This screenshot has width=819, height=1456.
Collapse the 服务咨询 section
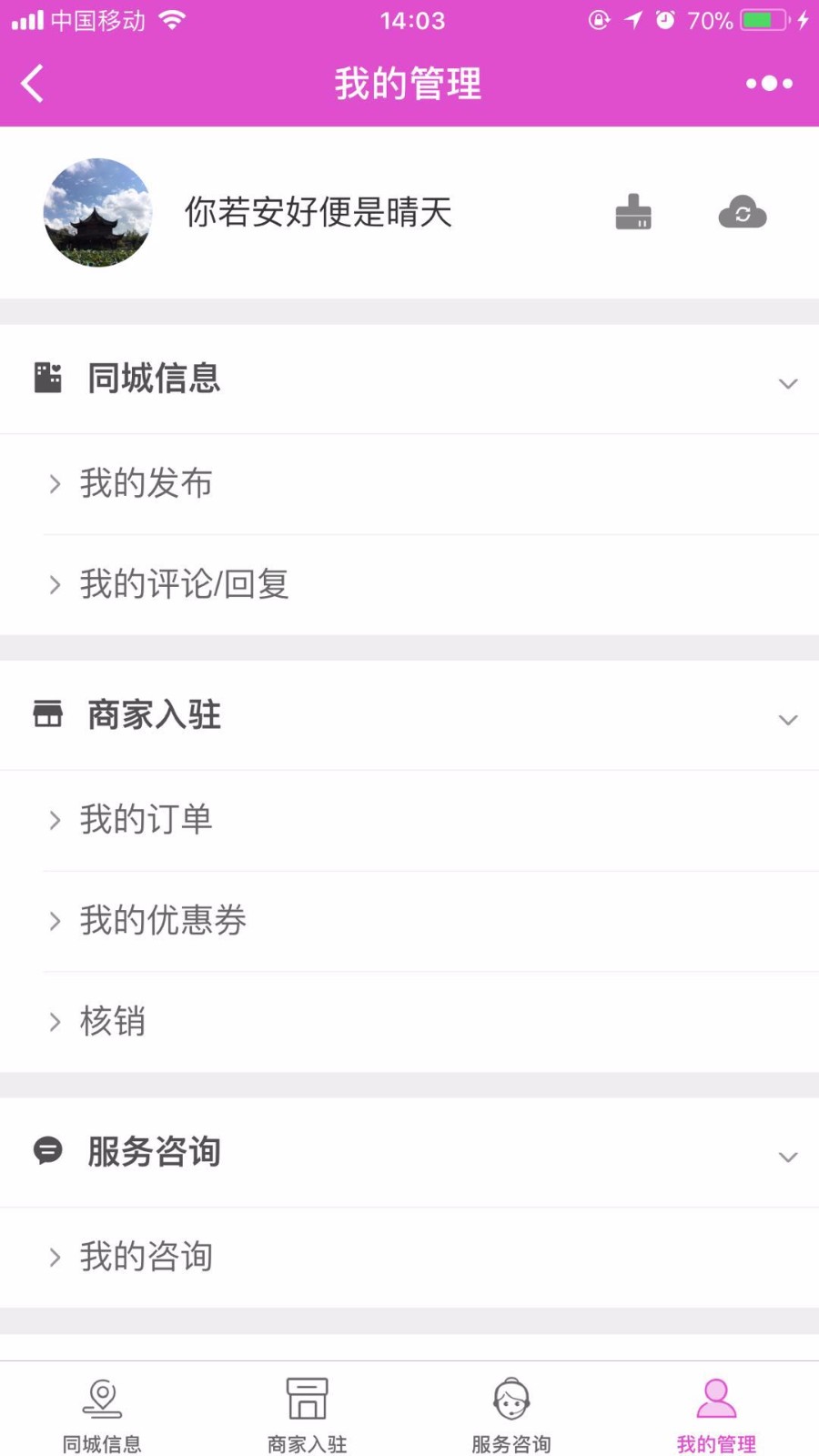(409, 1152)
